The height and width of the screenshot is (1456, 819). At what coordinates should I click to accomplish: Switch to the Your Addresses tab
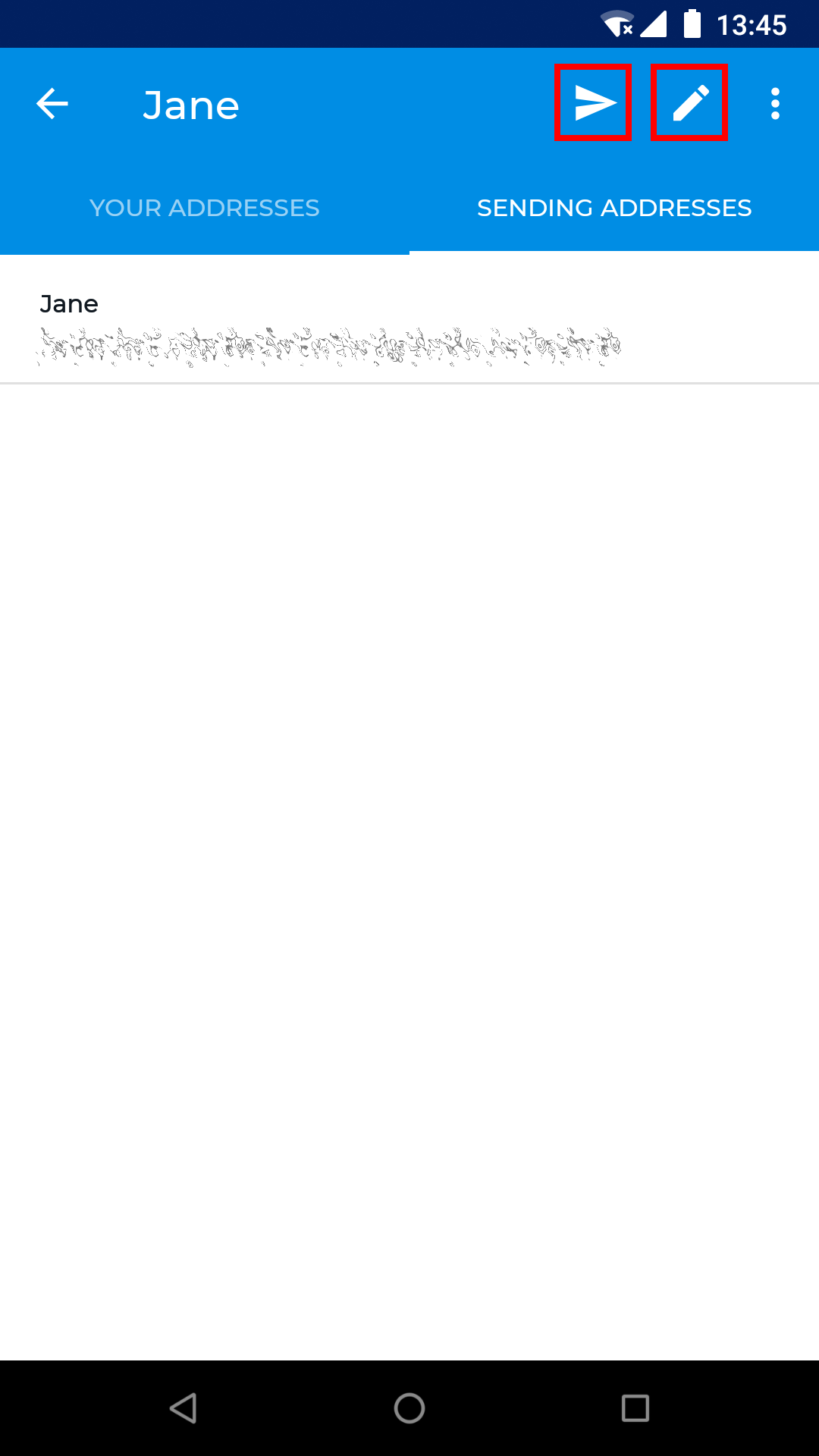pos(205,208)
